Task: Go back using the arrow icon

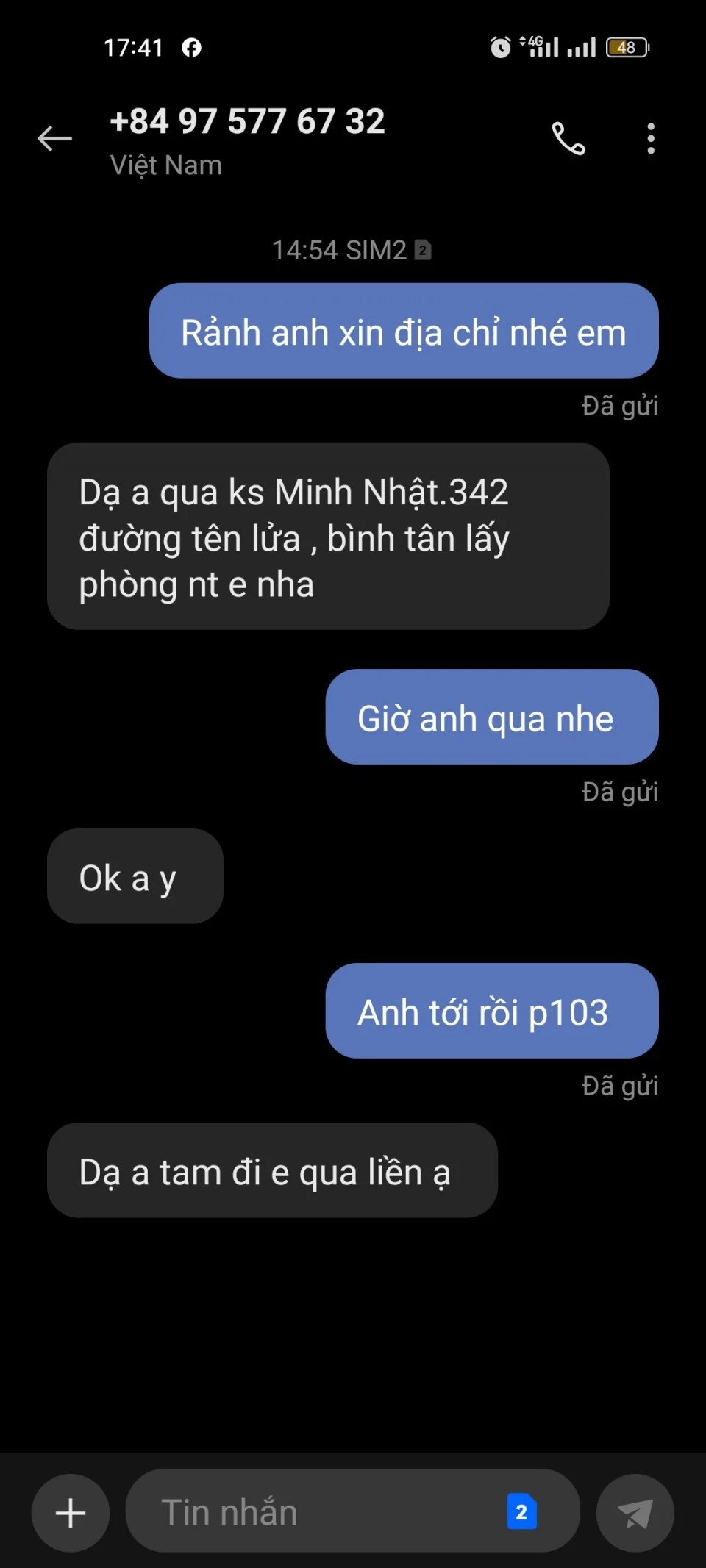Action: point(55,138)
